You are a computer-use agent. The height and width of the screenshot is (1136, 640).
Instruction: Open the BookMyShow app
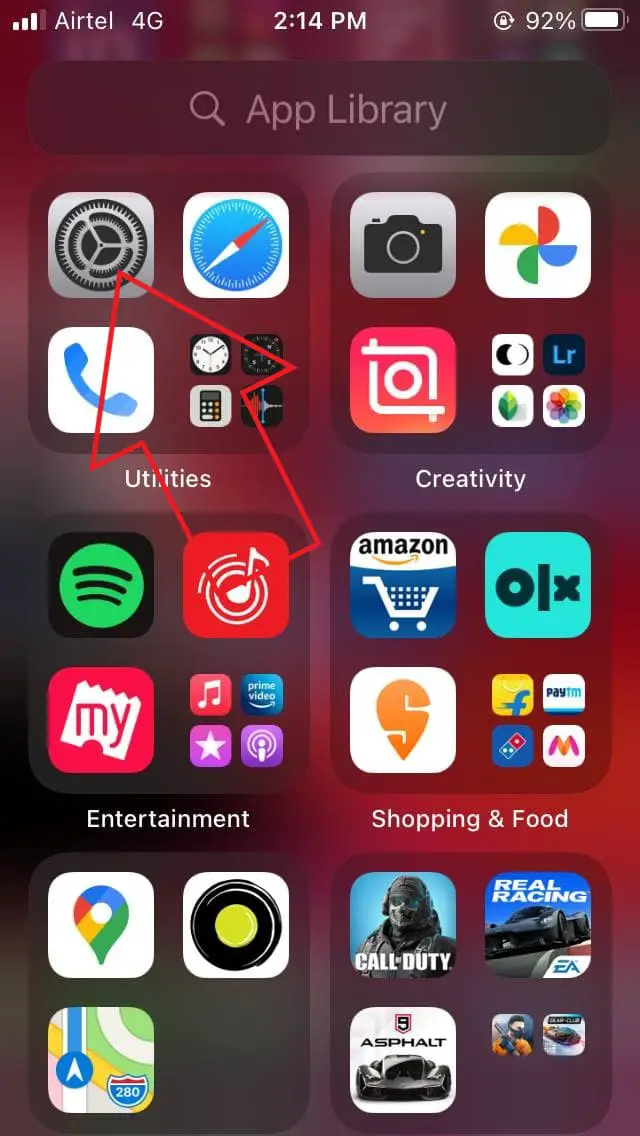[x=101, y=720]
